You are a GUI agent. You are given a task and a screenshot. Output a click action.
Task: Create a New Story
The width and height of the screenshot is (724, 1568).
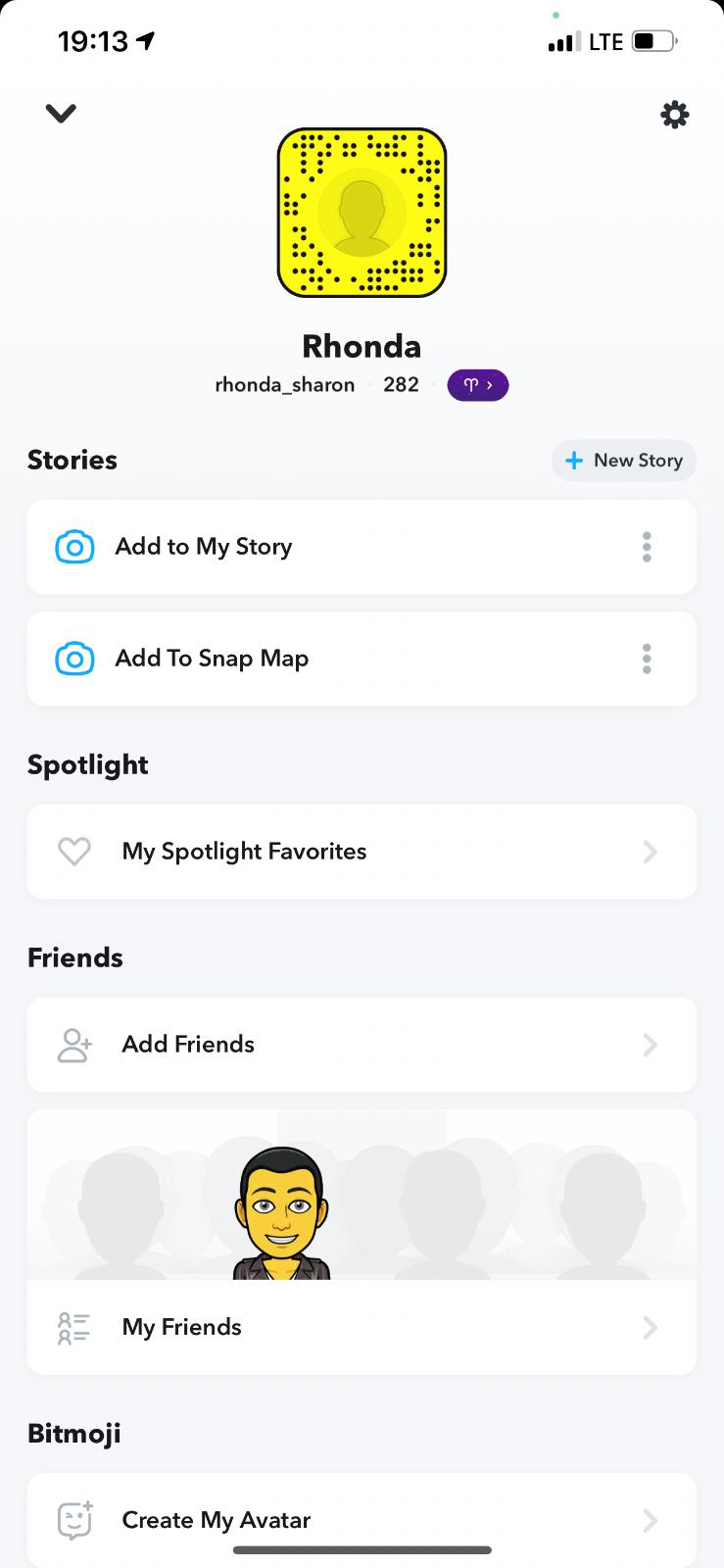pyautogui.click(x=624, y=461)
